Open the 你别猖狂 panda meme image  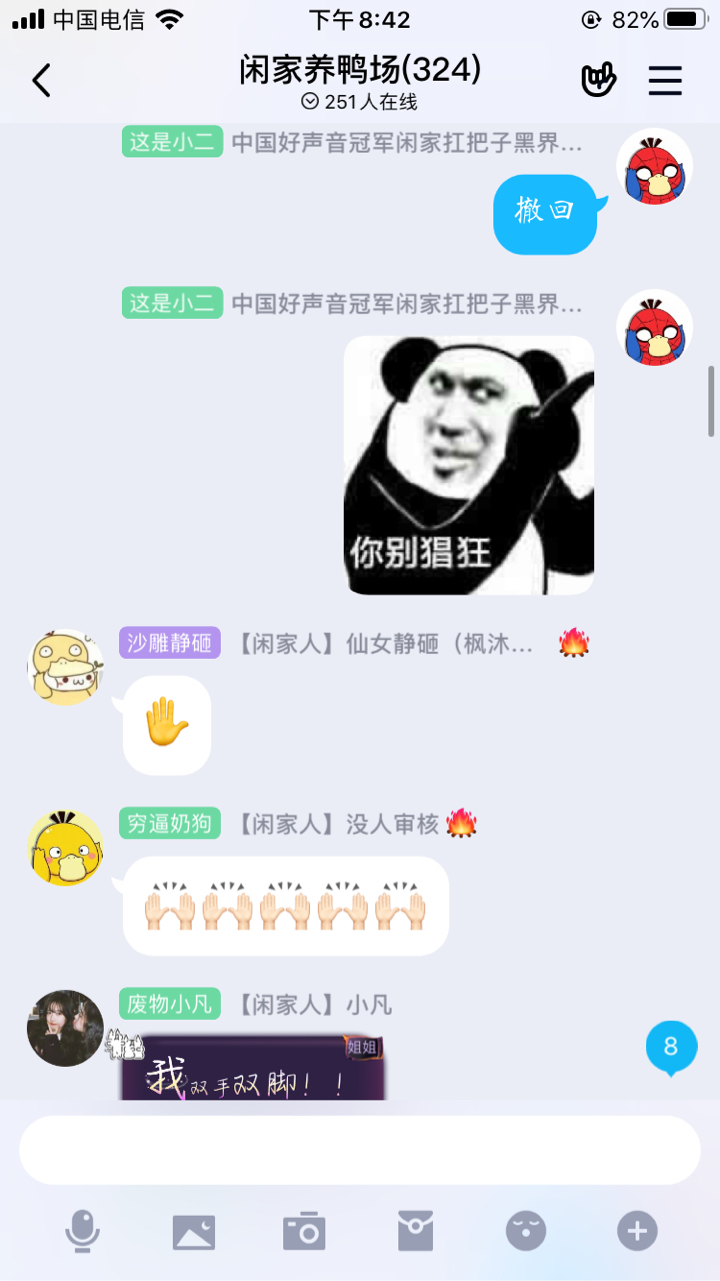coord(469,465)
